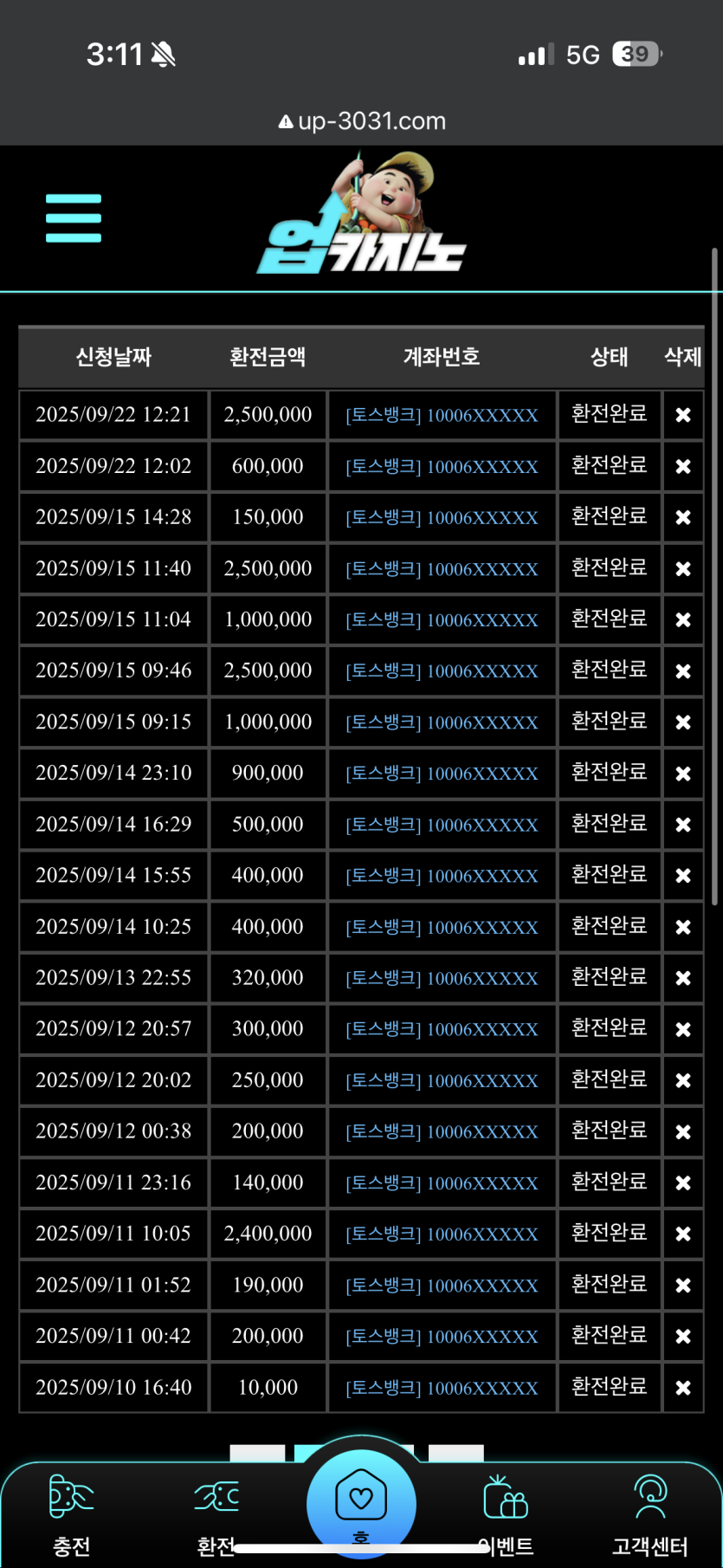
Task: Delete the 2025/09/13 22:55 record
Action: (683, 978)
